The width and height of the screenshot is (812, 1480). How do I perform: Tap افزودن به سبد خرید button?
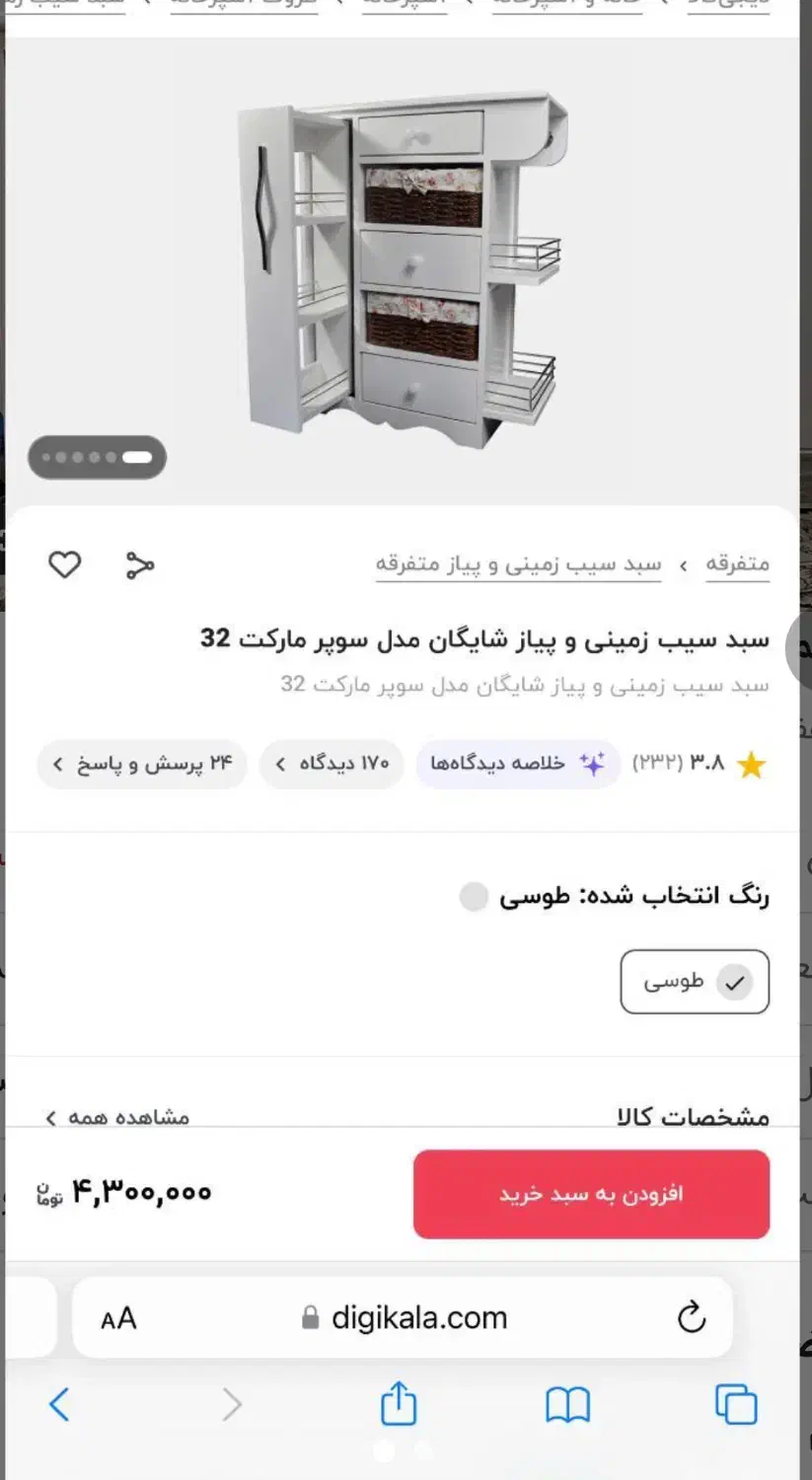coord(591,1194)
